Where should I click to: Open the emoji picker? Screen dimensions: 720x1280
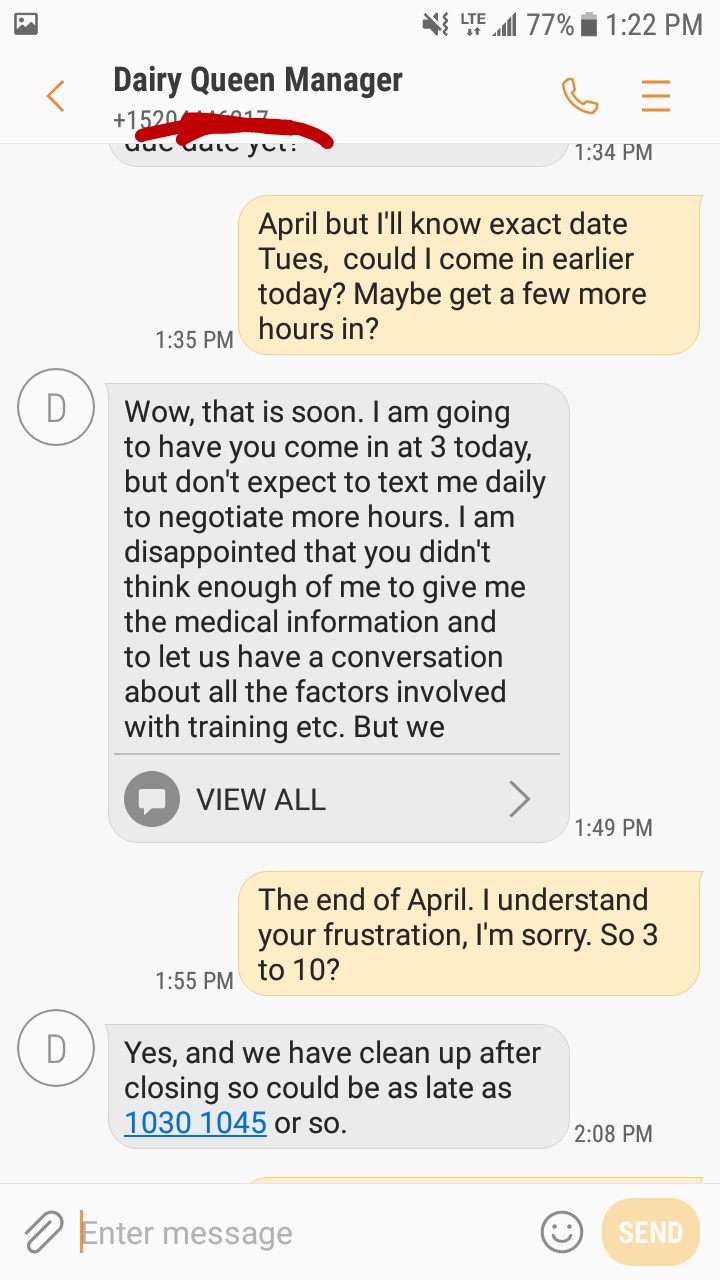(561, 1232)
